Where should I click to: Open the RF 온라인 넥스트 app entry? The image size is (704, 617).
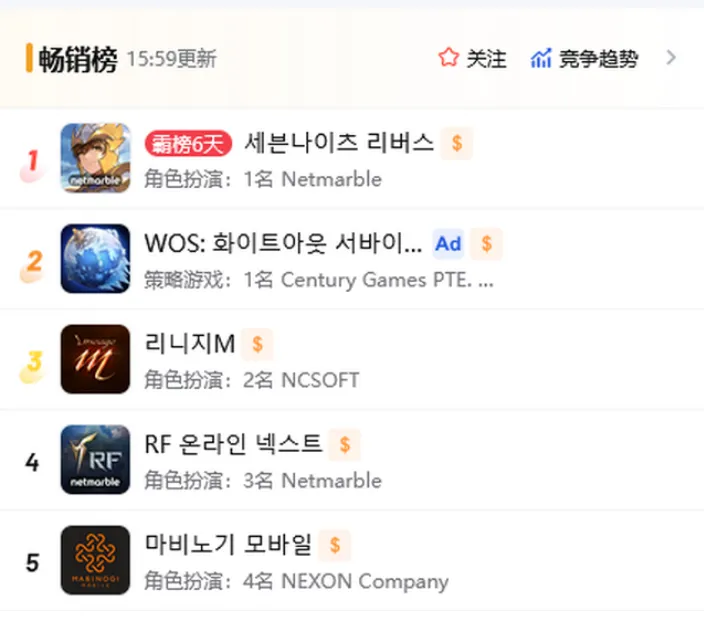(x=234, y=443)
